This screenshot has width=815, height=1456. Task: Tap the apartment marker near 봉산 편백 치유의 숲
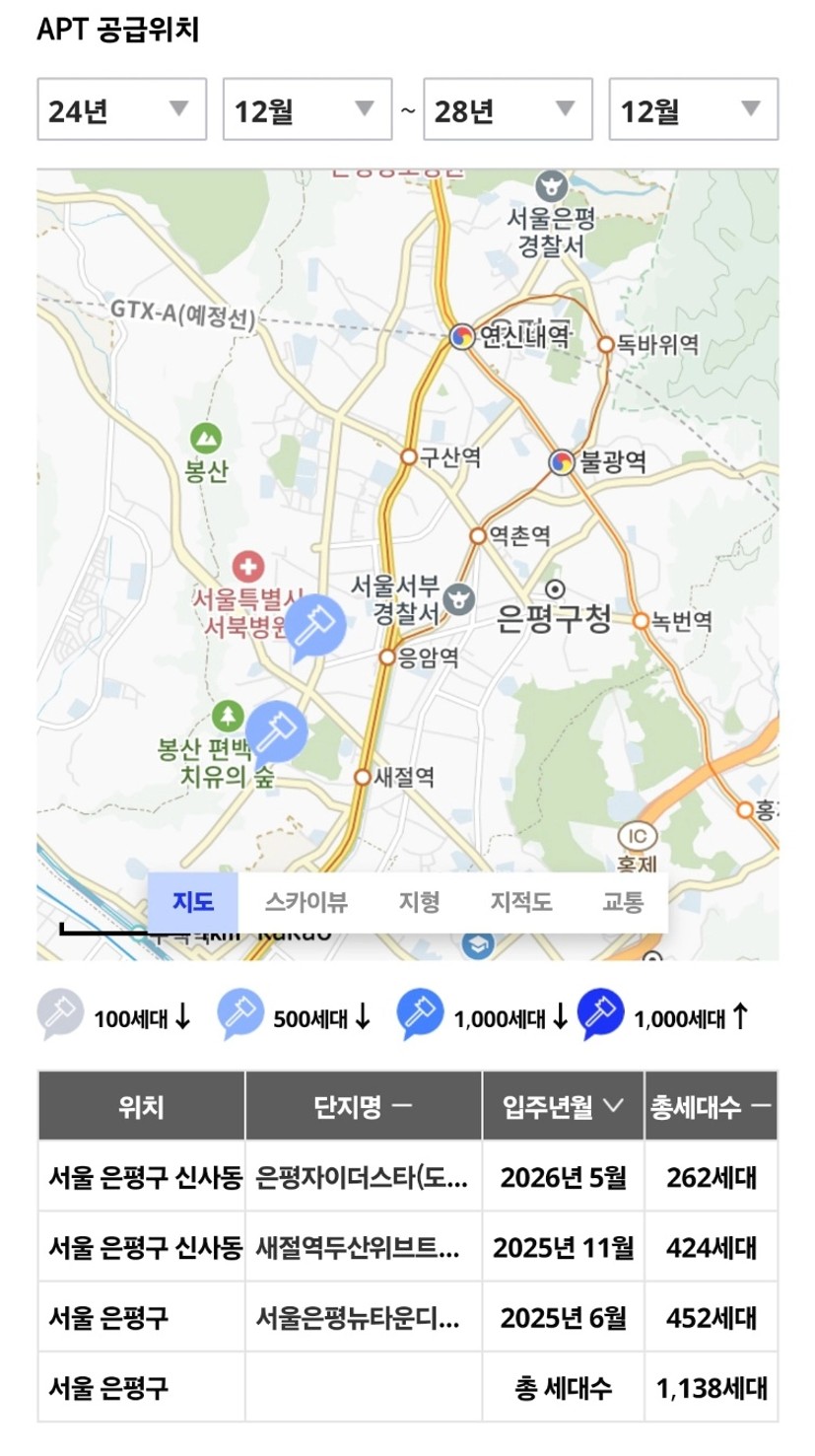(275, 732)
